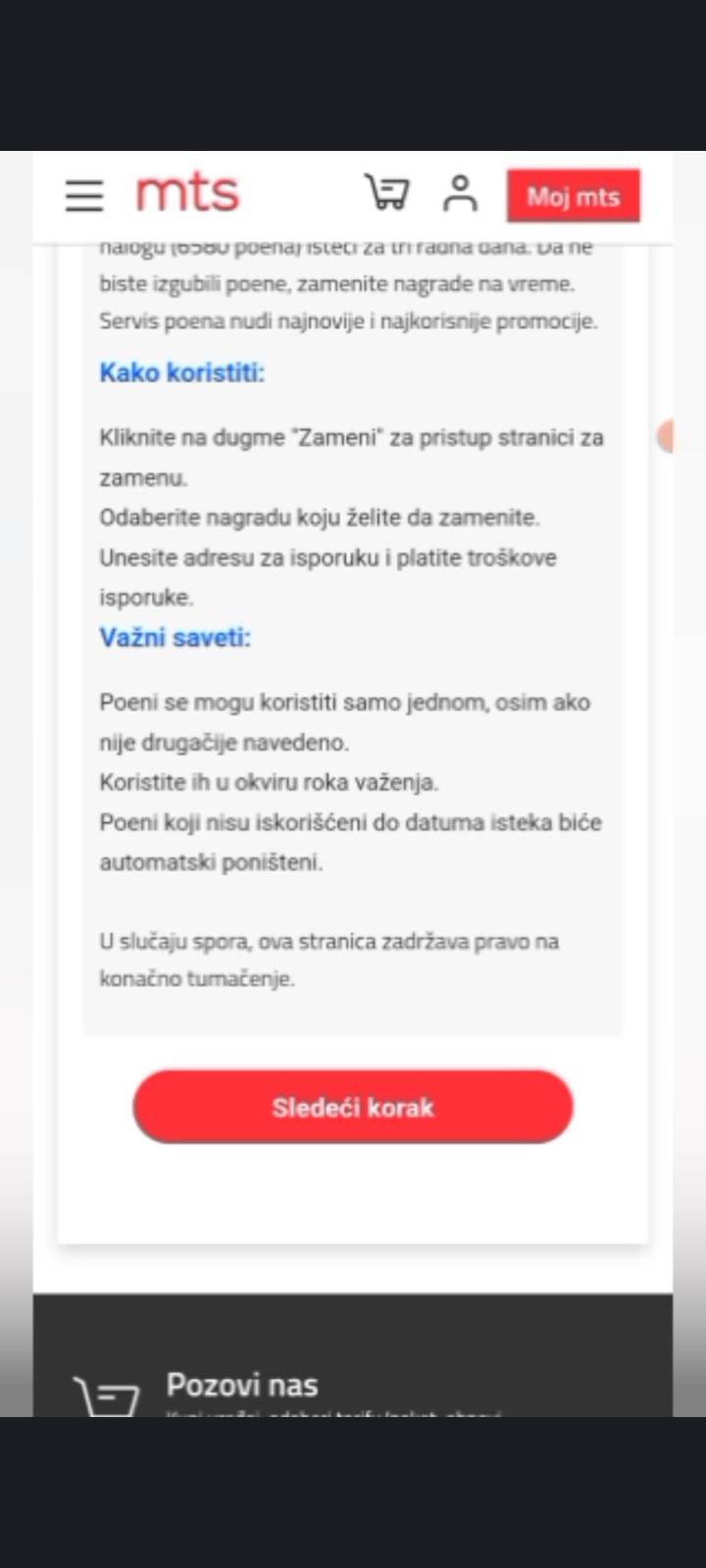Tap the Moj mts button
This screenshot has width=706, height=1568.
[x=573, y=196]
